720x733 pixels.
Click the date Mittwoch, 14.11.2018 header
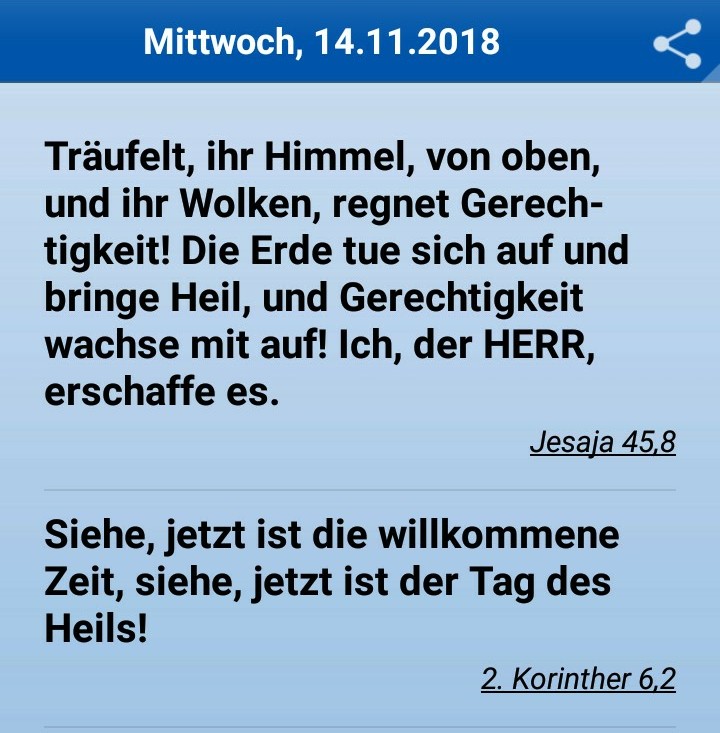pyautogui.click(x=321, y=41)
